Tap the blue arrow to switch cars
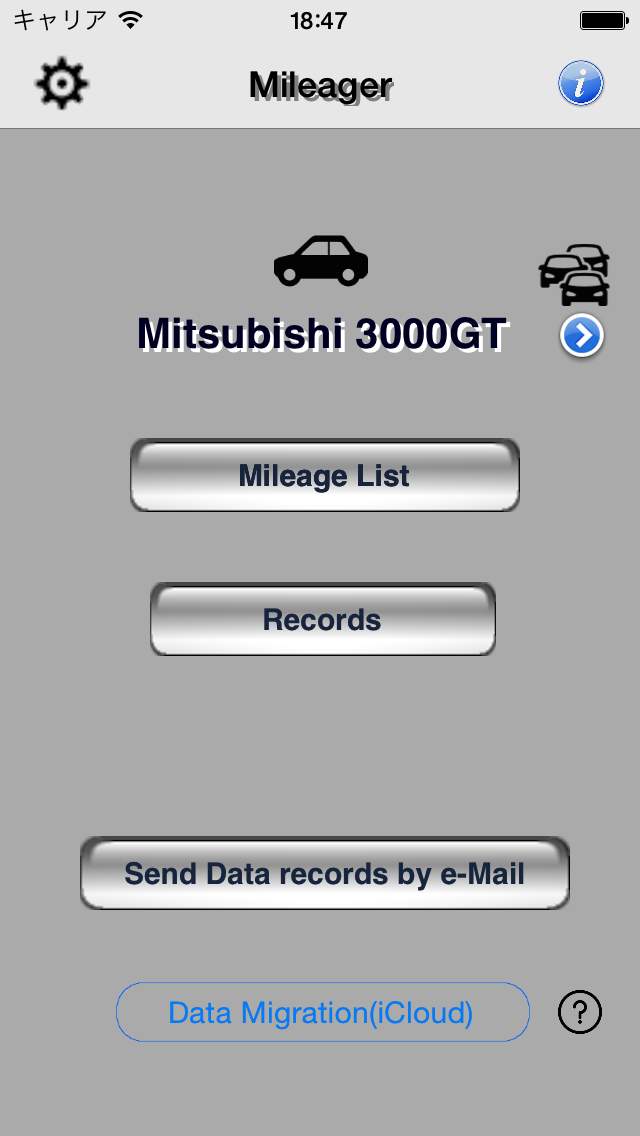Image resolution: width=640 pixels, height=1136 pixels. 582,337
